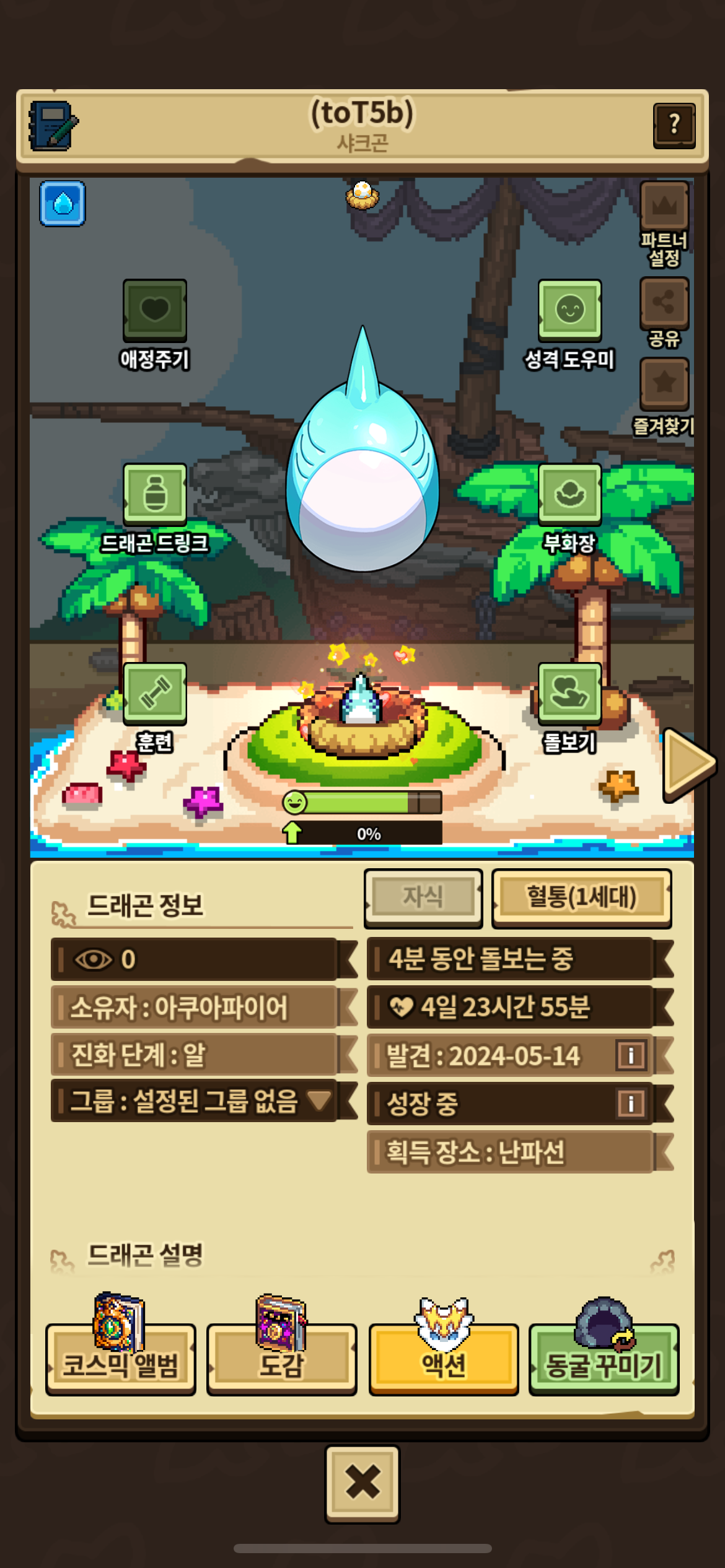Image resolution: width=725 pixels, height=1568 pixels.
Task: Tap the water element icon
Action: (63, 204)
